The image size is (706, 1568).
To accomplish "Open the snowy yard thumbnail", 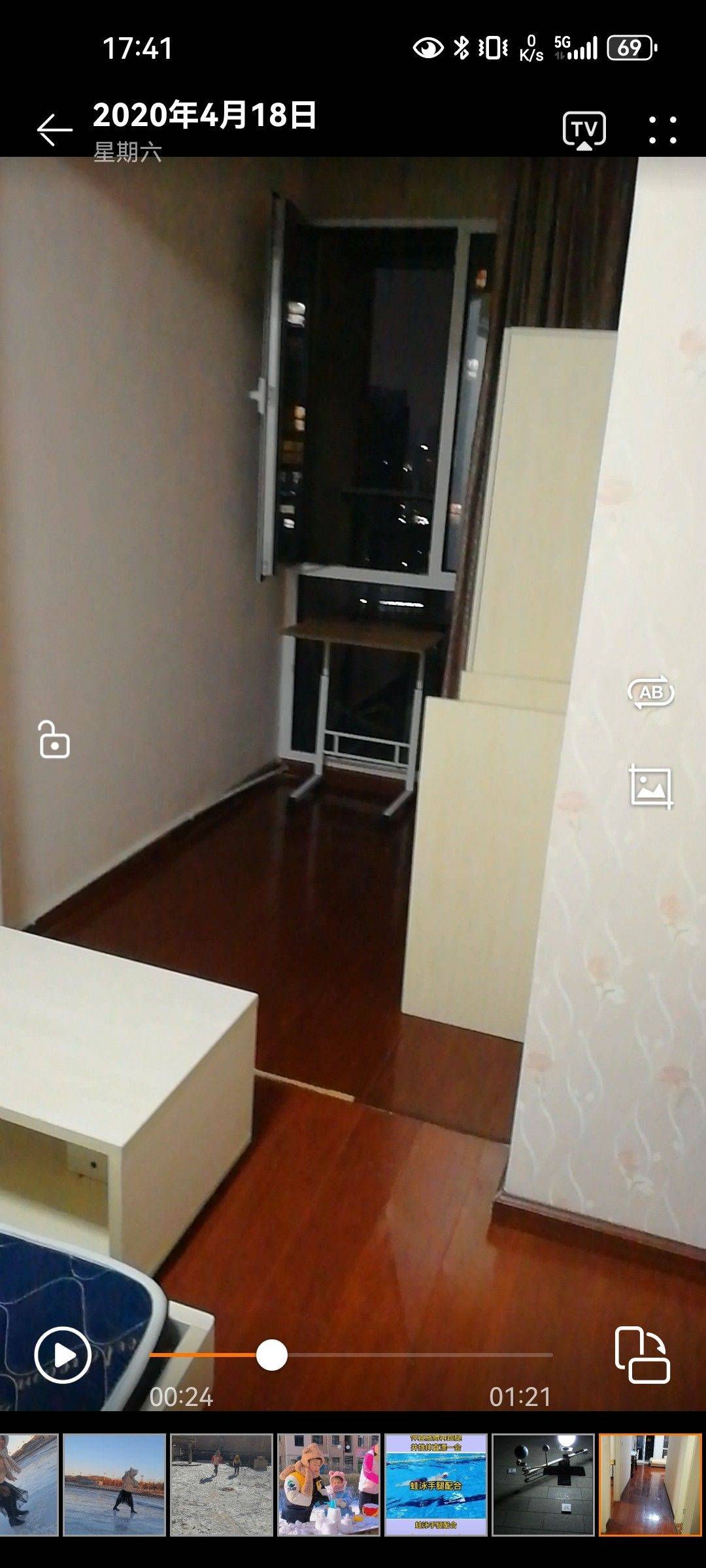I will coord(222,1485).
